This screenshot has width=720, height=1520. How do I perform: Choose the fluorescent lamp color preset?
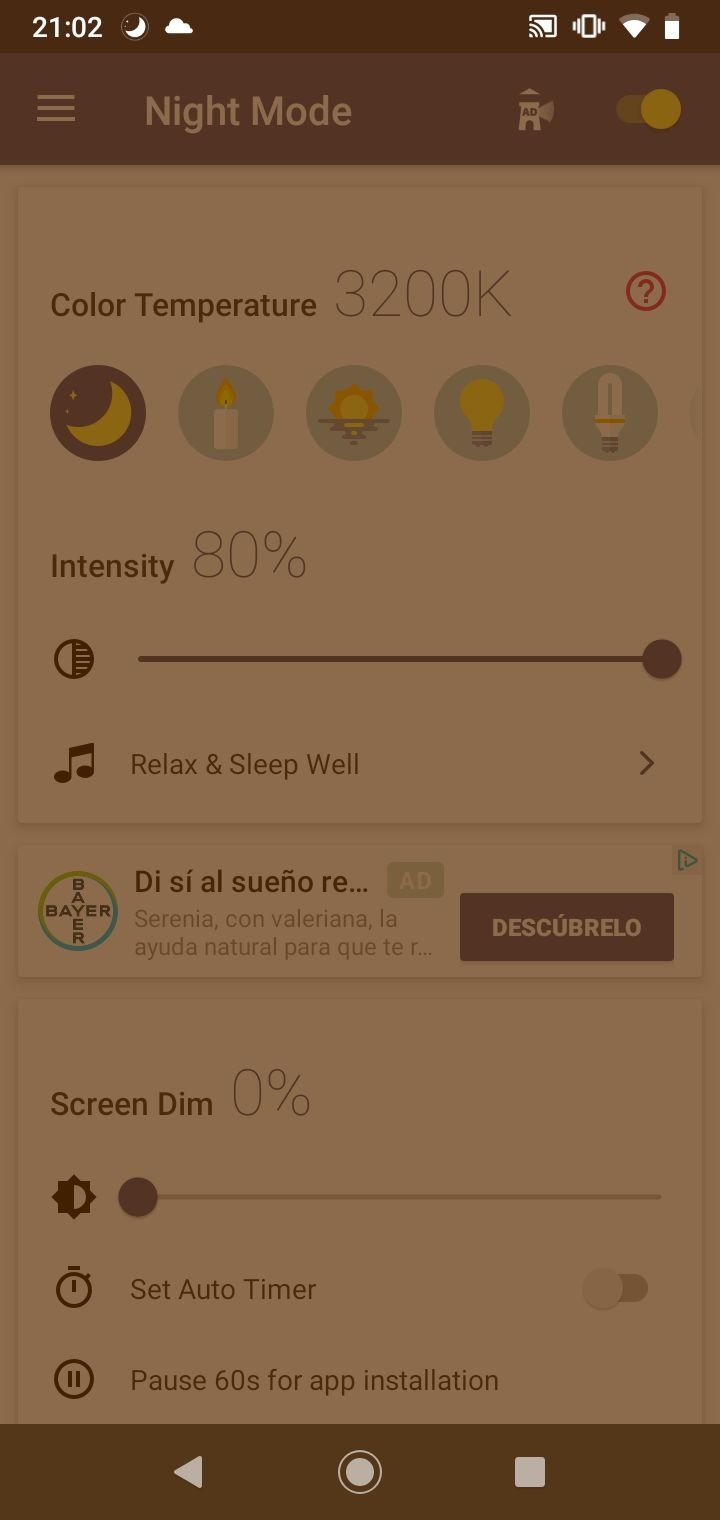610,412
